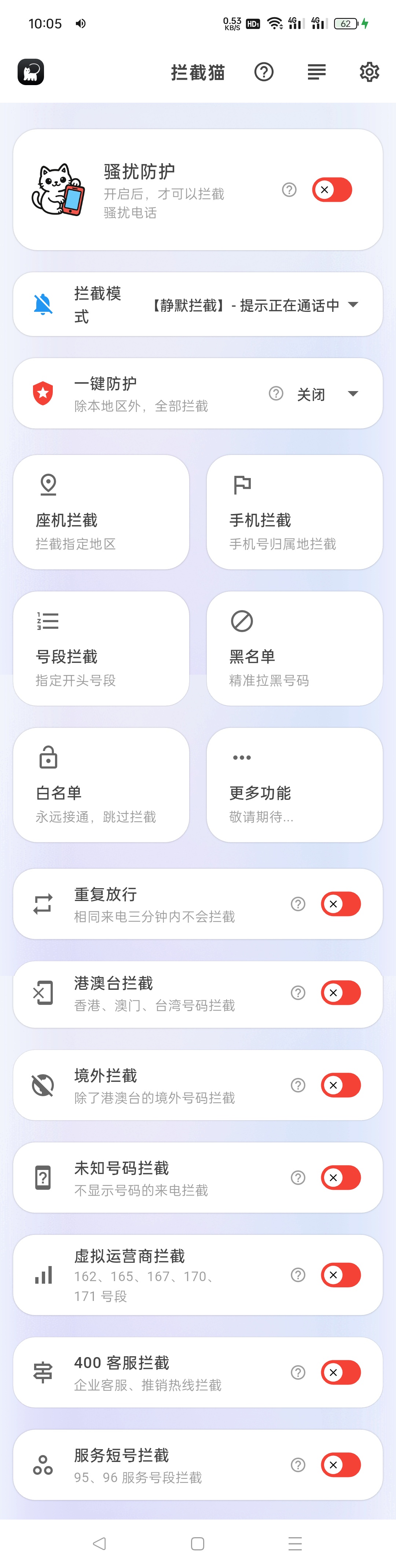Go back using system navigation bar
This screenshot has height=1568, width=396.
coord(99,1543)
